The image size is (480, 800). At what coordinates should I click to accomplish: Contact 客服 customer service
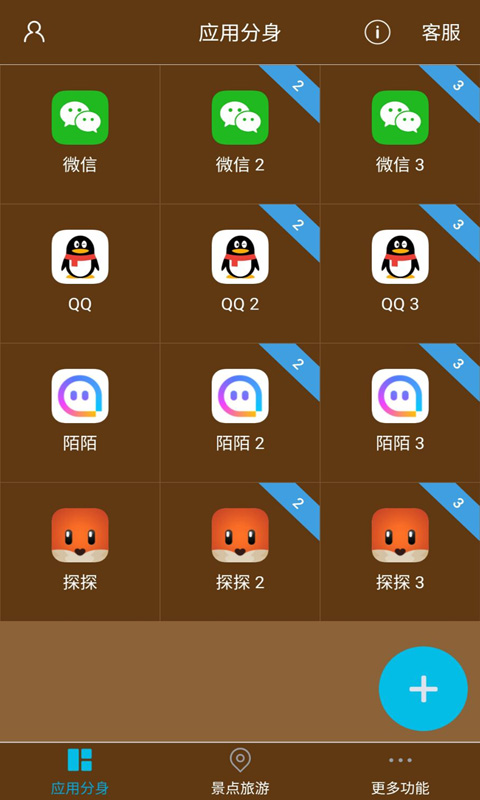(441, 33)
